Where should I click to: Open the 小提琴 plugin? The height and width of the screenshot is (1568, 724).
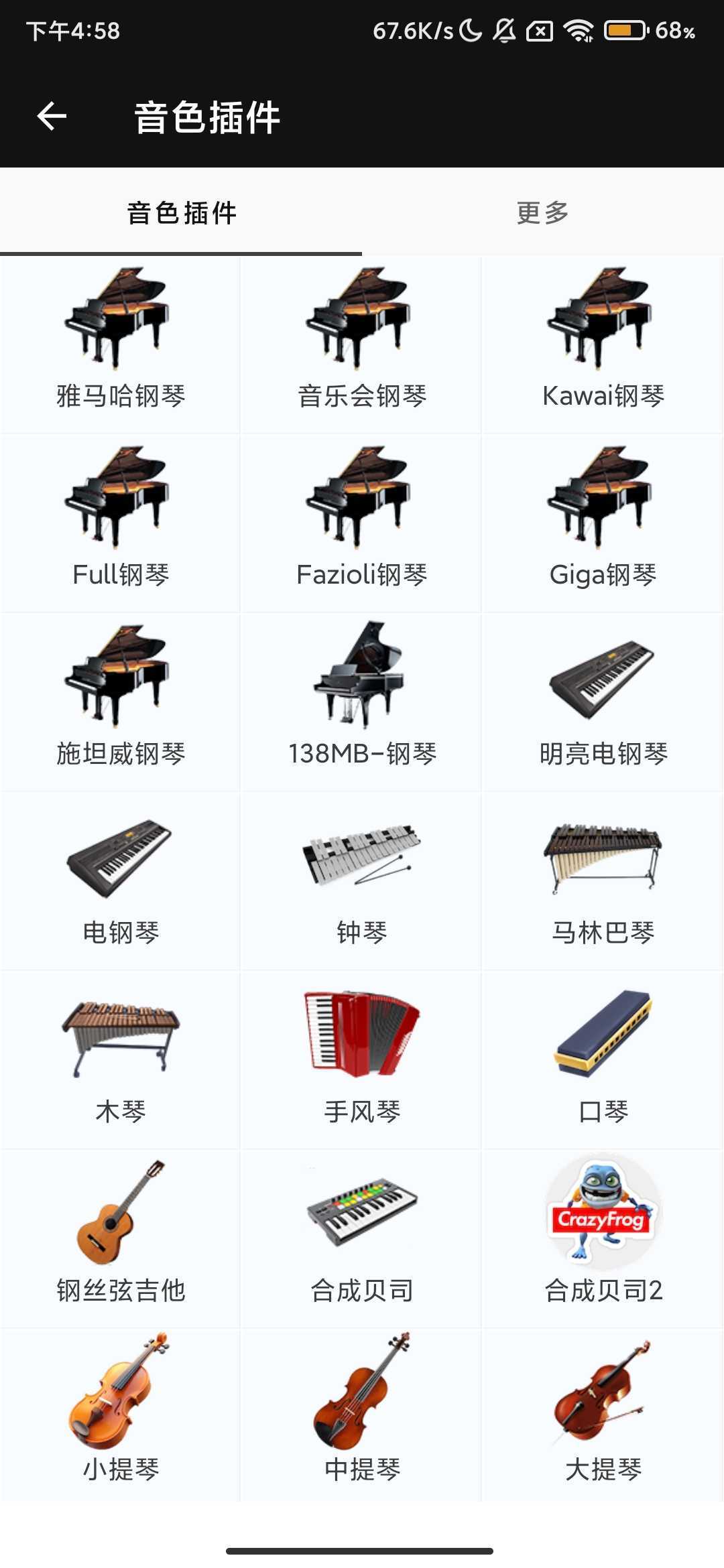(121, 1414)
